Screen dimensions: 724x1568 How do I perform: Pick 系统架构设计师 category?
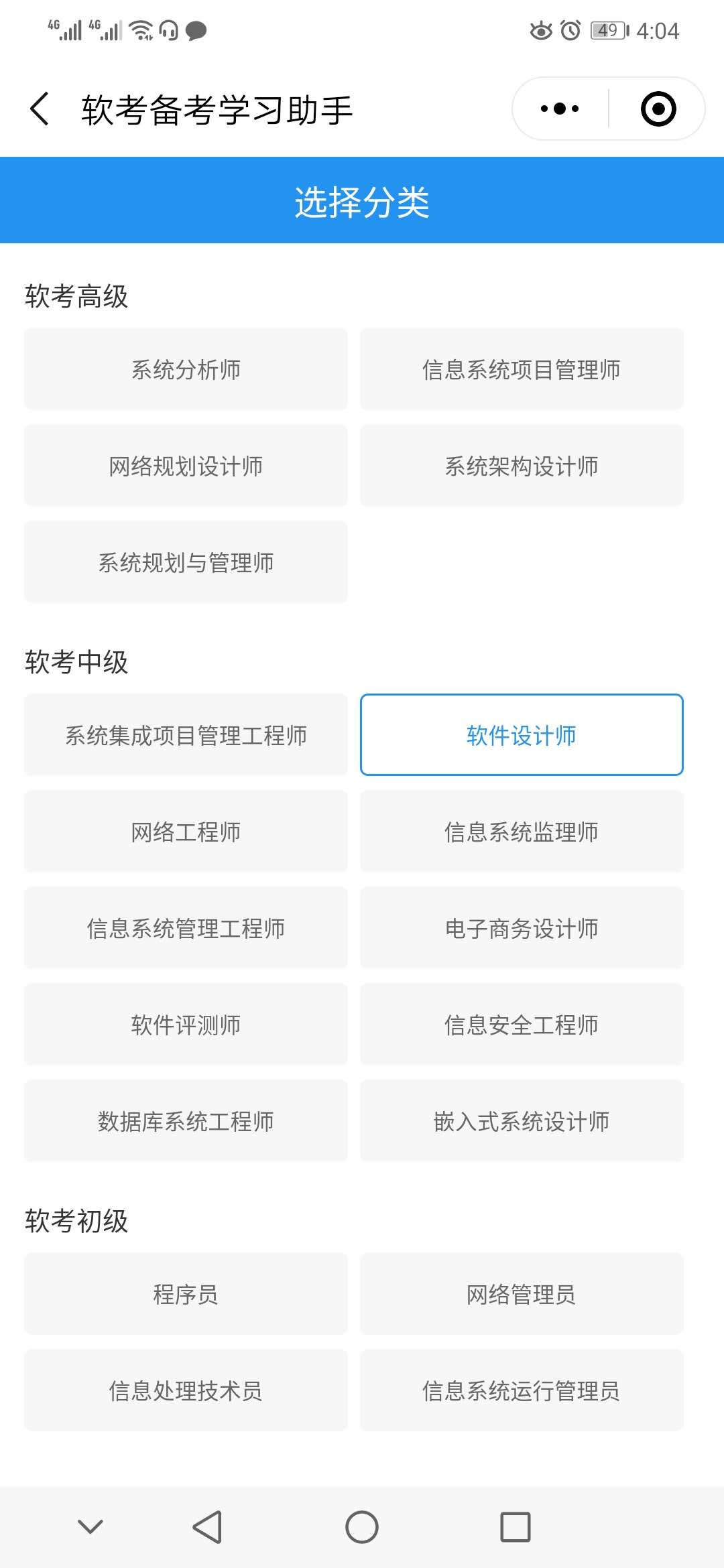click(x=522, y=466)
